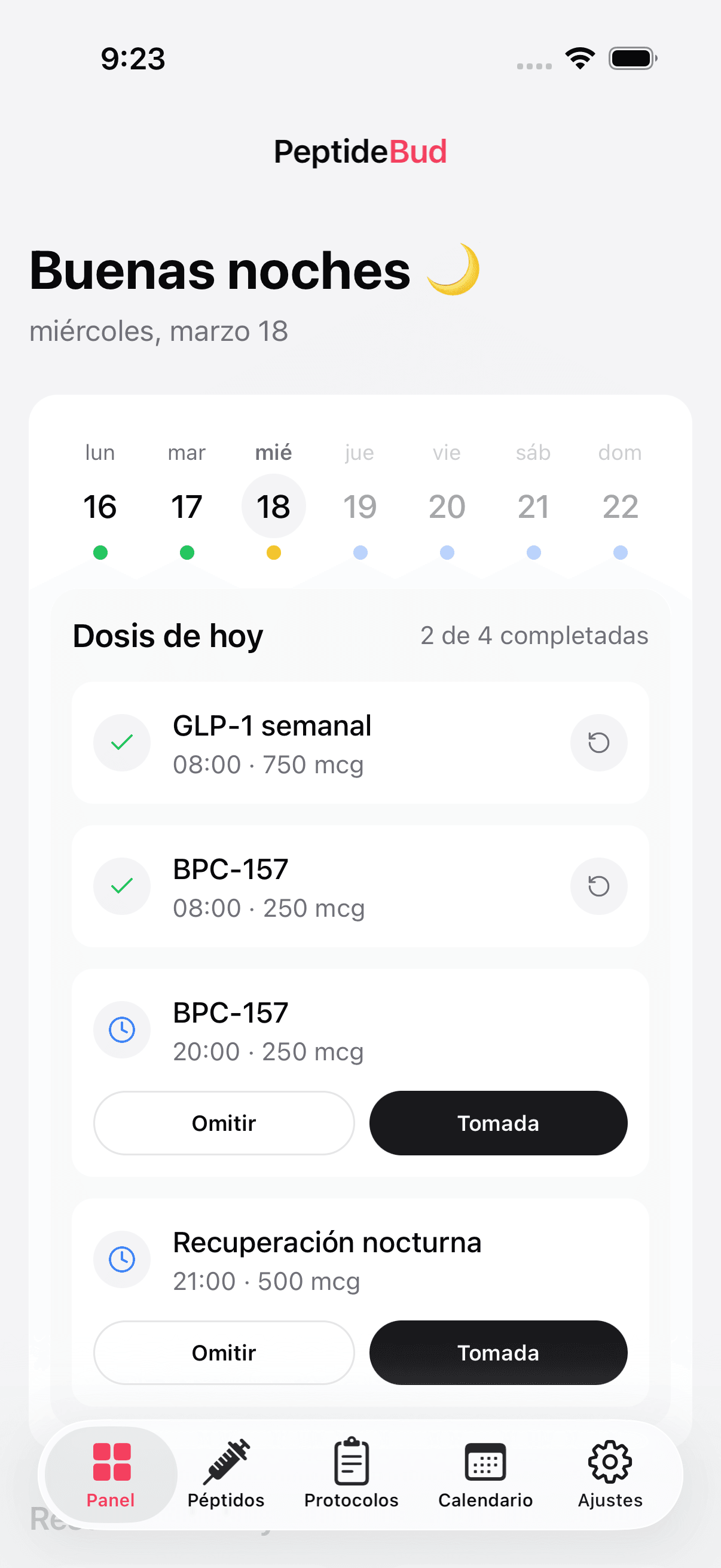Click the clock icon on BPC-157 evening dose

click(122, 1030)
